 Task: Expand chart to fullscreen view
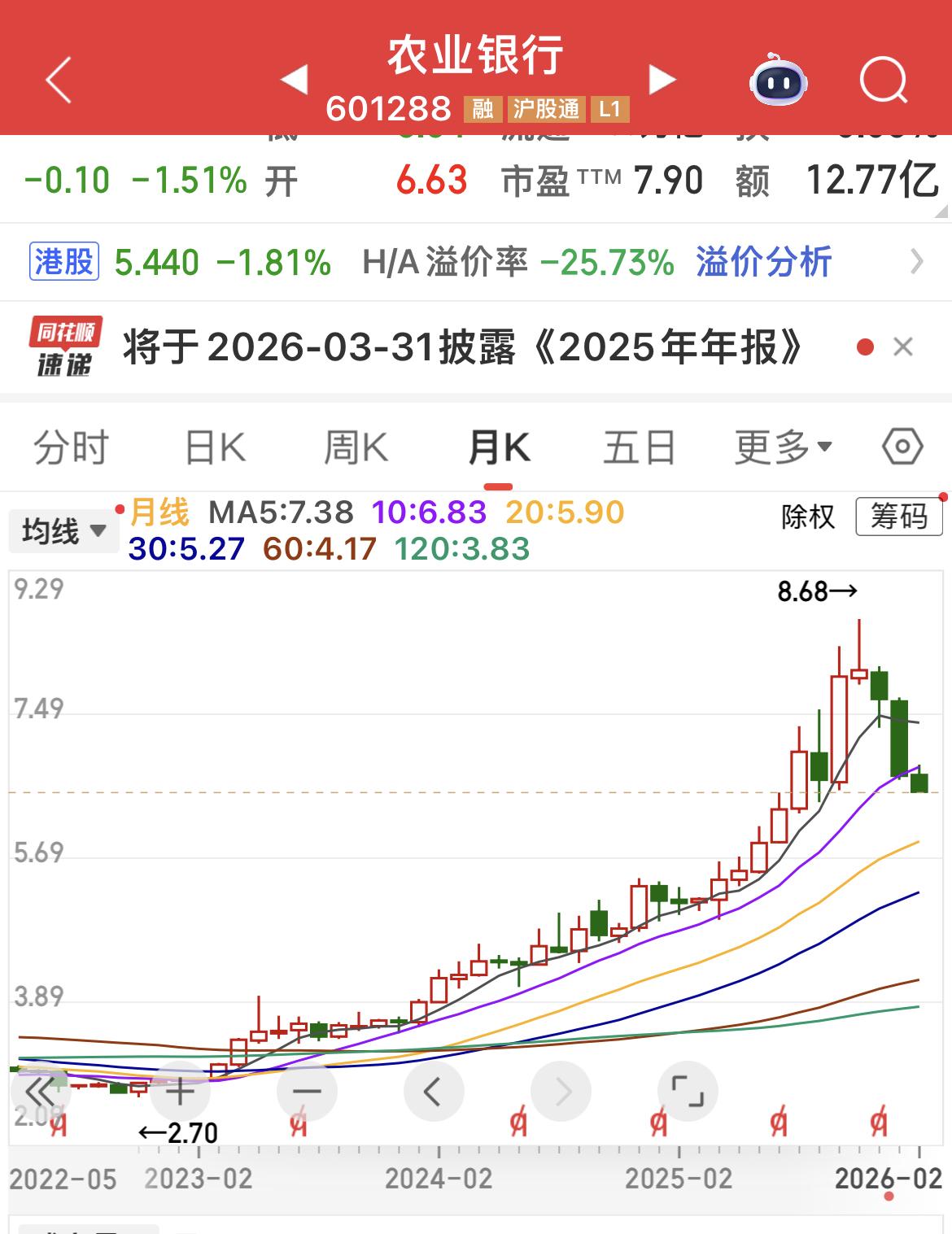pyautogui.click(x=688, y=1090)
